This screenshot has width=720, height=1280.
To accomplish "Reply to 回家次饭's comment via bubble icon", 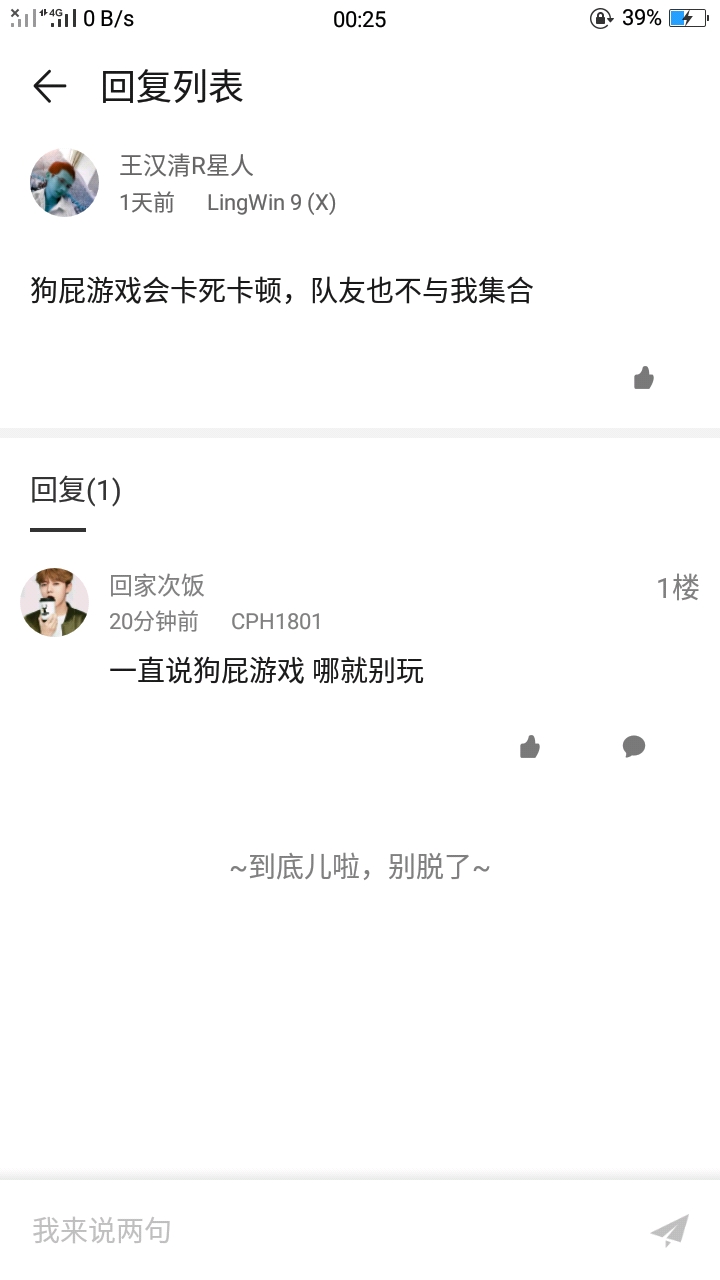I will click(634, 746).
